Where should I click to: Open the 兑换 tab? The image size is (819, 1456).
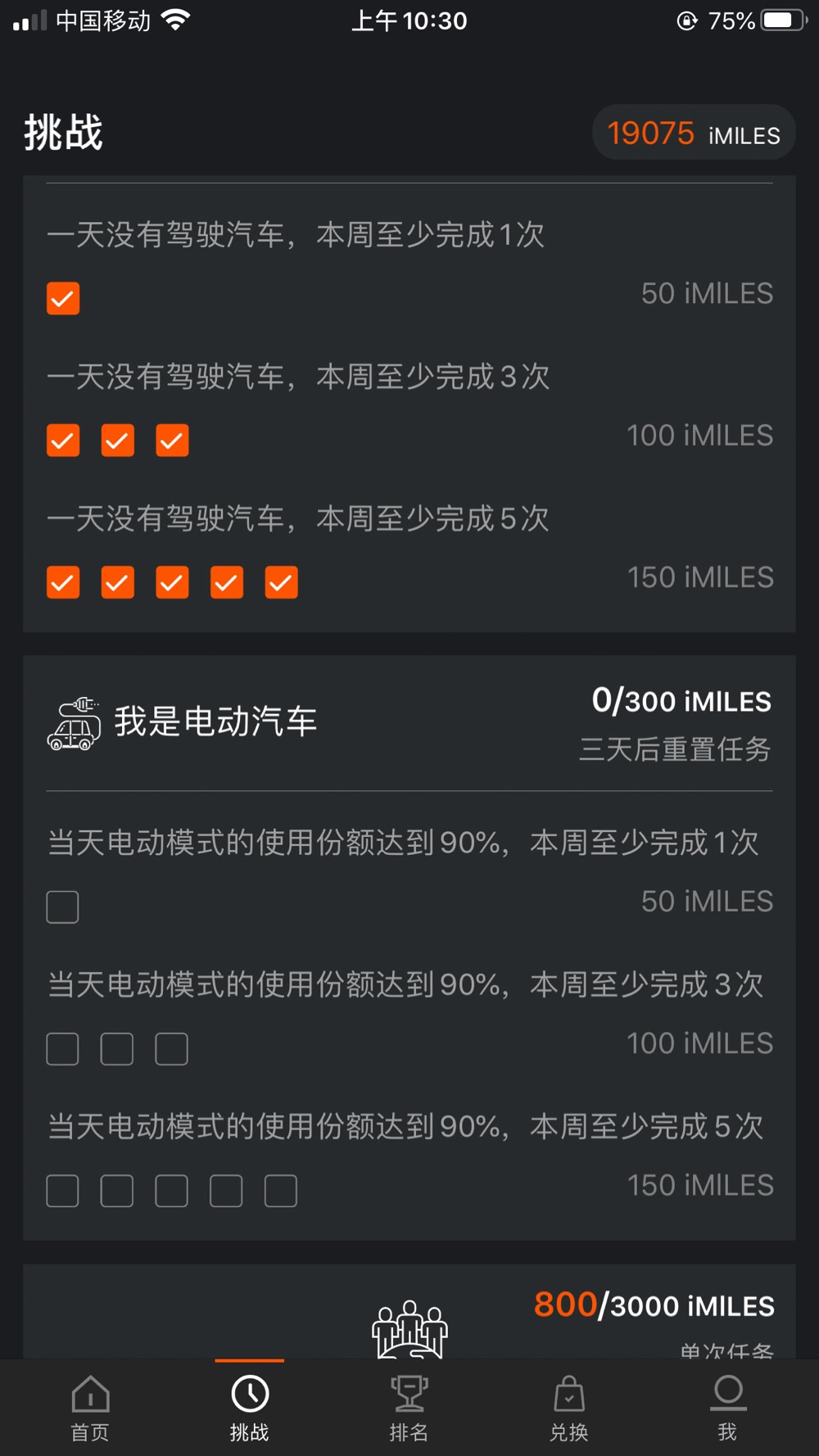click(x=568, y=1409)
